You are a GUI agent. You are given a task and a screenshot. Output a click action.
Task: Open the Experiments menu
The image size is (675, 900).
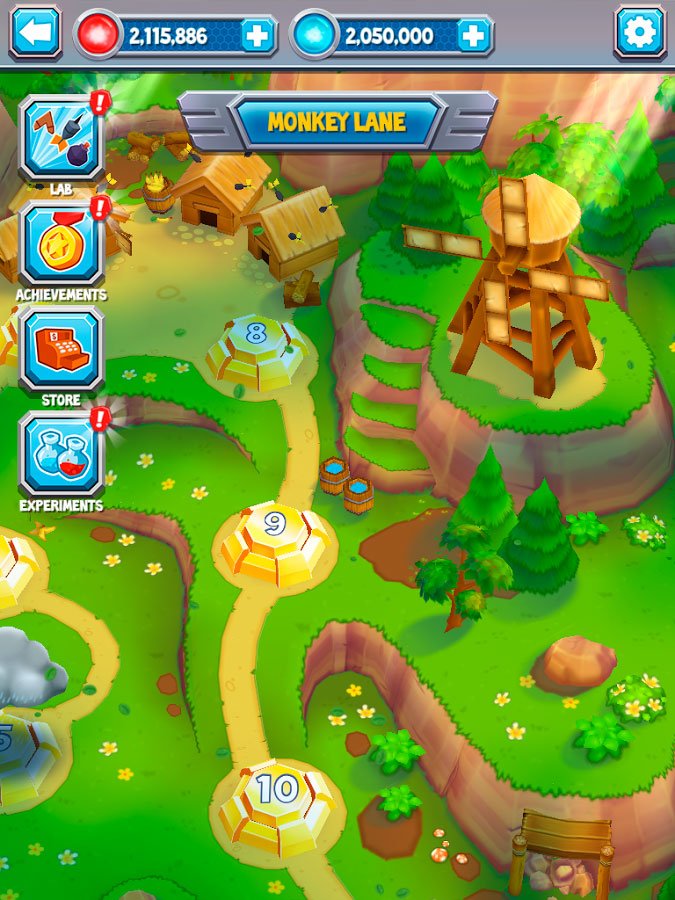[x=61, y=455]
